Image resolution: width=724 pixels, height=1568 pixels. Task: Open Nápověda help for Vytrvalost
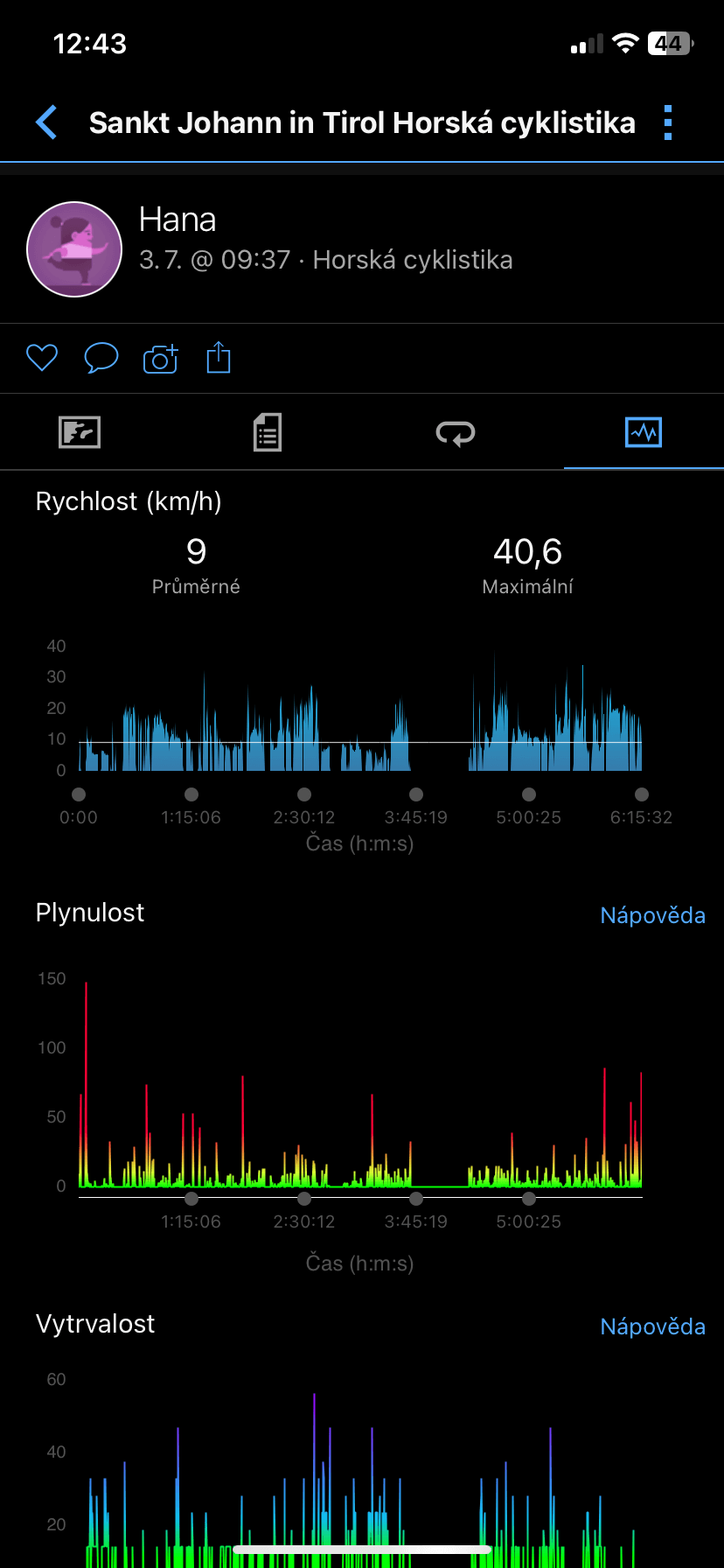tap(653, 1326)
